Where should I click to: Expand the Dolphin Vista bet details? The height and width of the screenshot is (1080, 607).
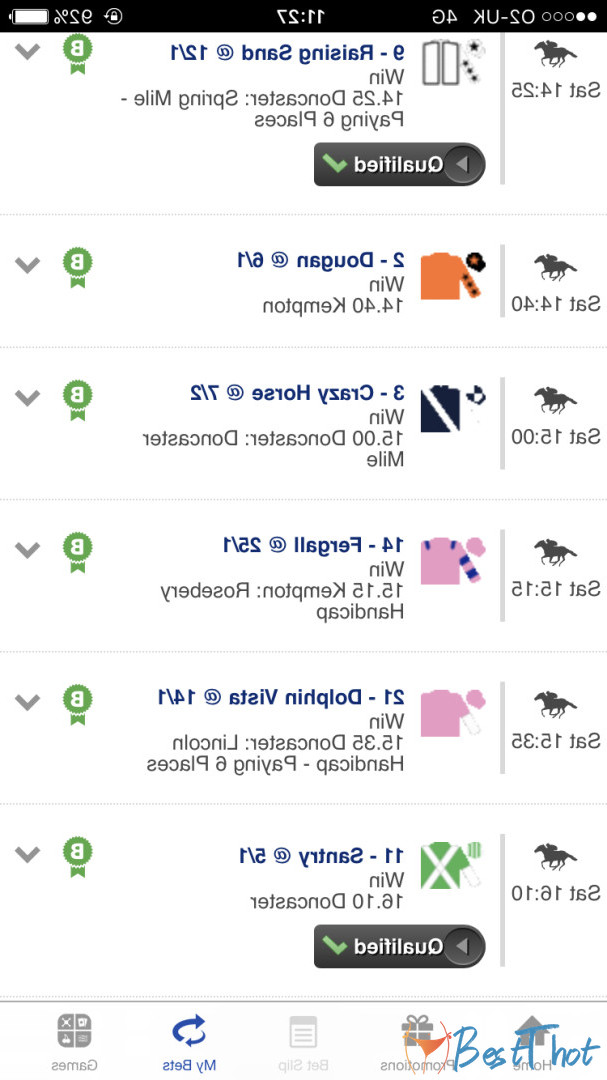[x=28, y=702]
